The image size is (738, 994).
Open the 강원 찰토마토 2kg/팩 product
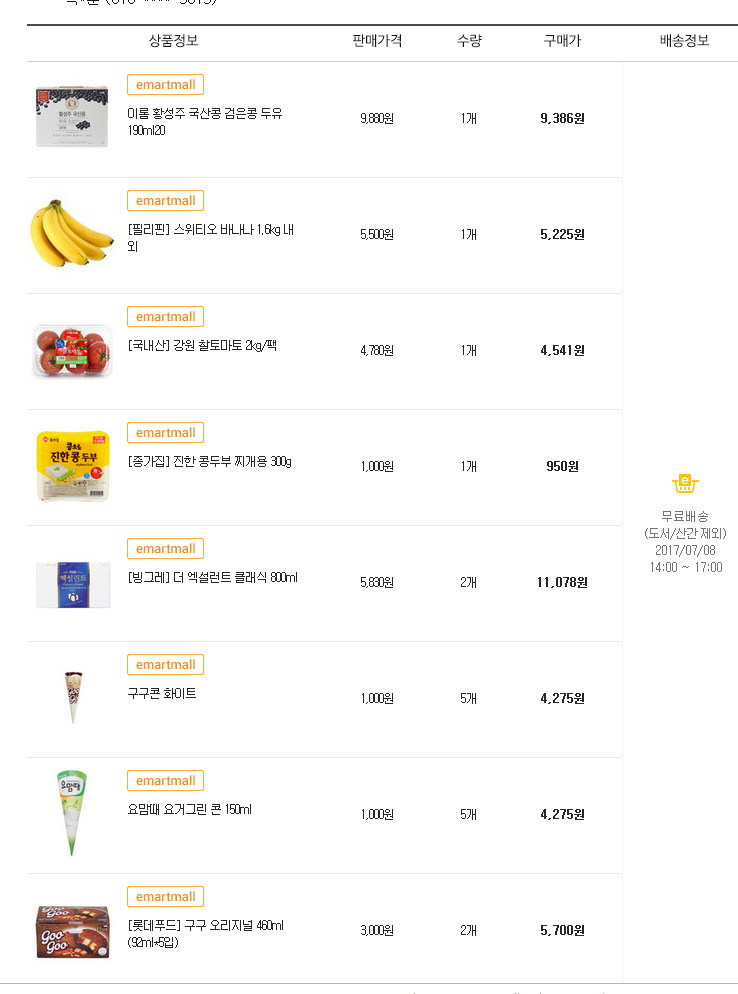[202, 346]
